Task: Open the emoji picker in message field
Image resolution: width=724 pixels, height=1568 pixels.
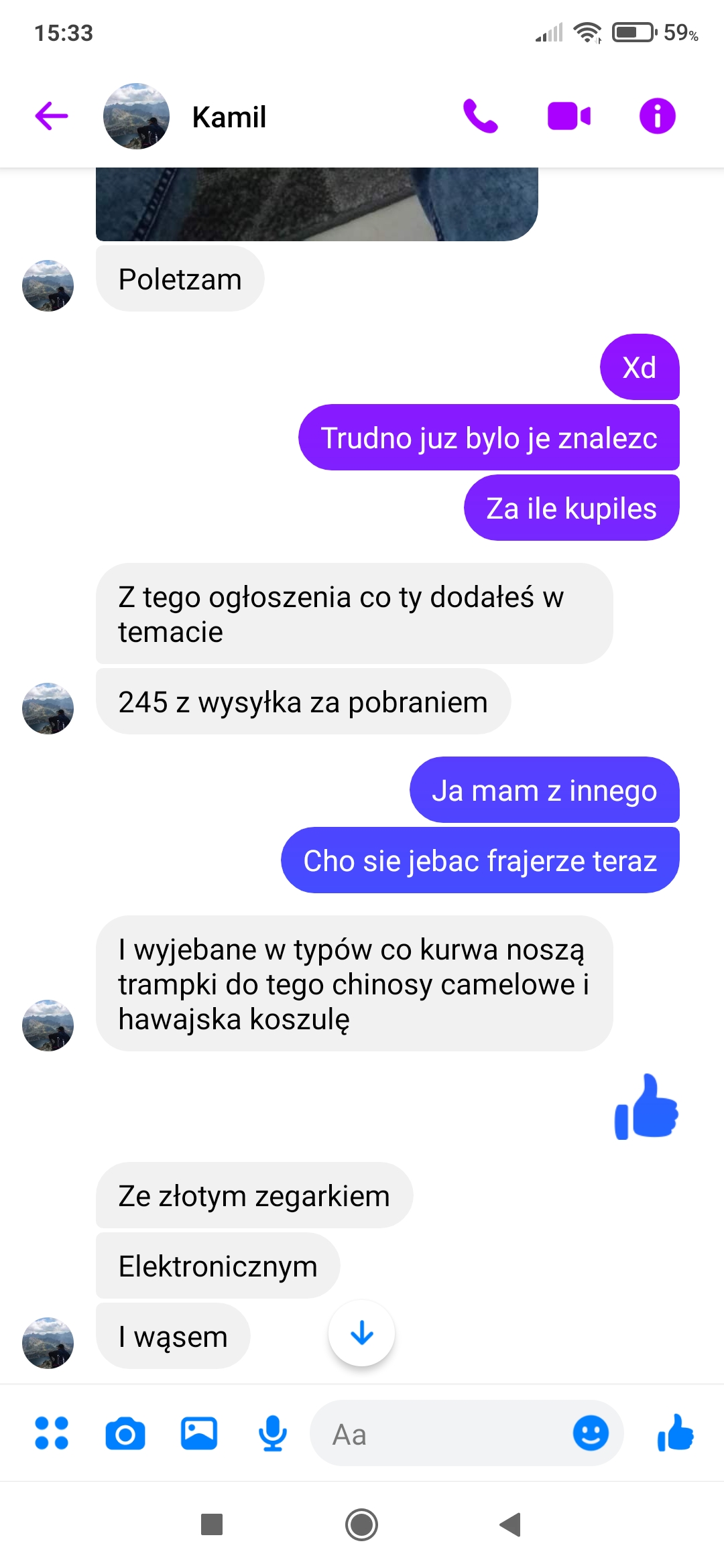Action: coord(591,1434)
